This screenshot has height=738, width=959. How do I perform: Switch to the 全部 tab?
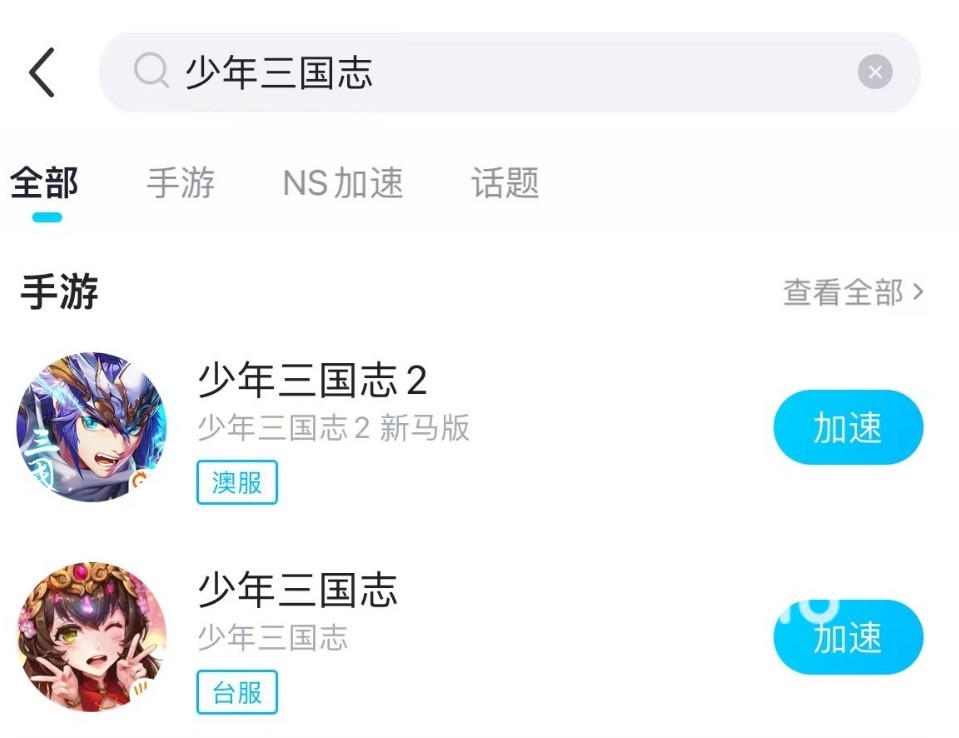tap(44, 184)
